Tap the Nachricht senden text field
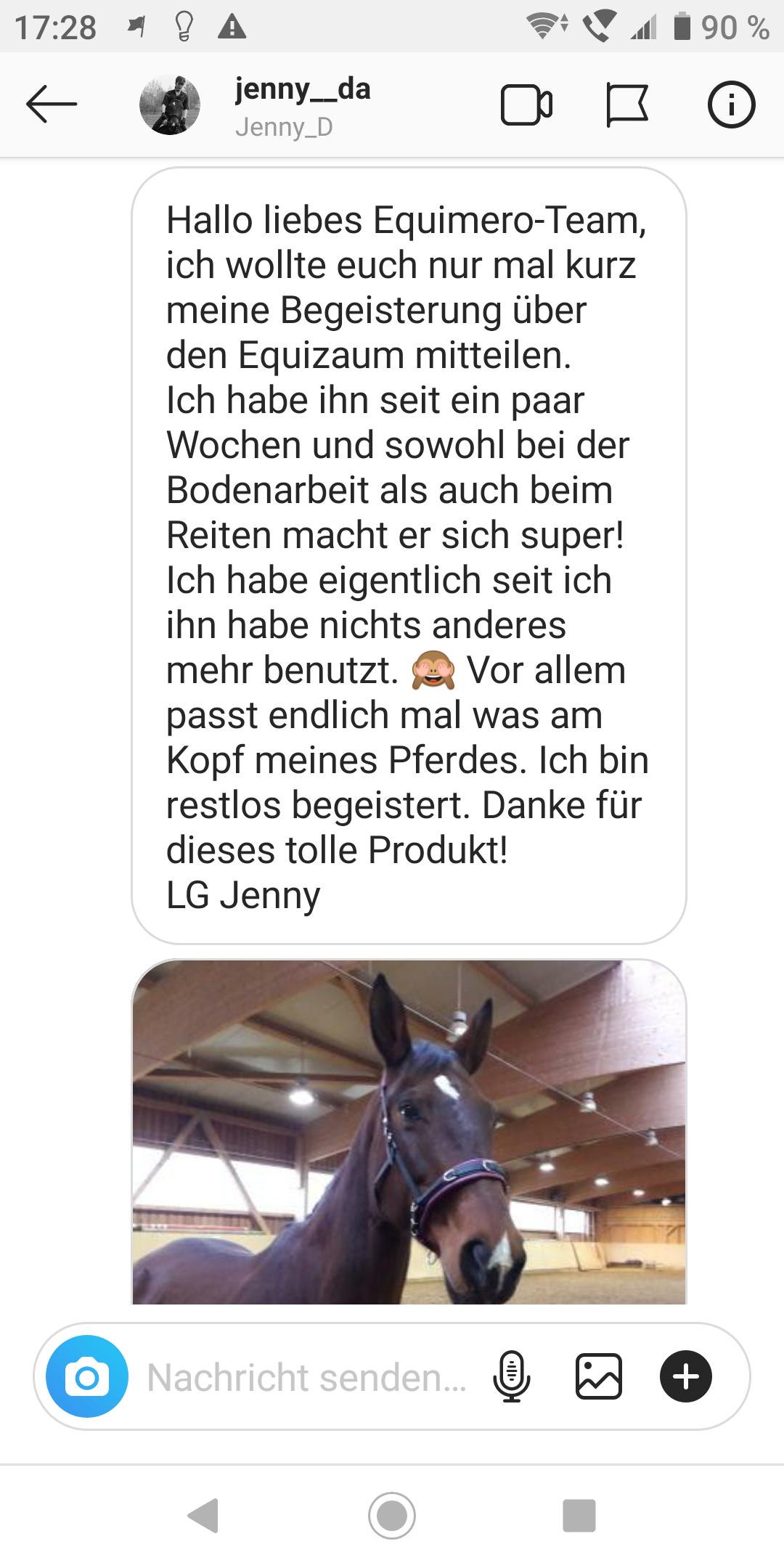784x1568 pixels. tap(307, 1377)
